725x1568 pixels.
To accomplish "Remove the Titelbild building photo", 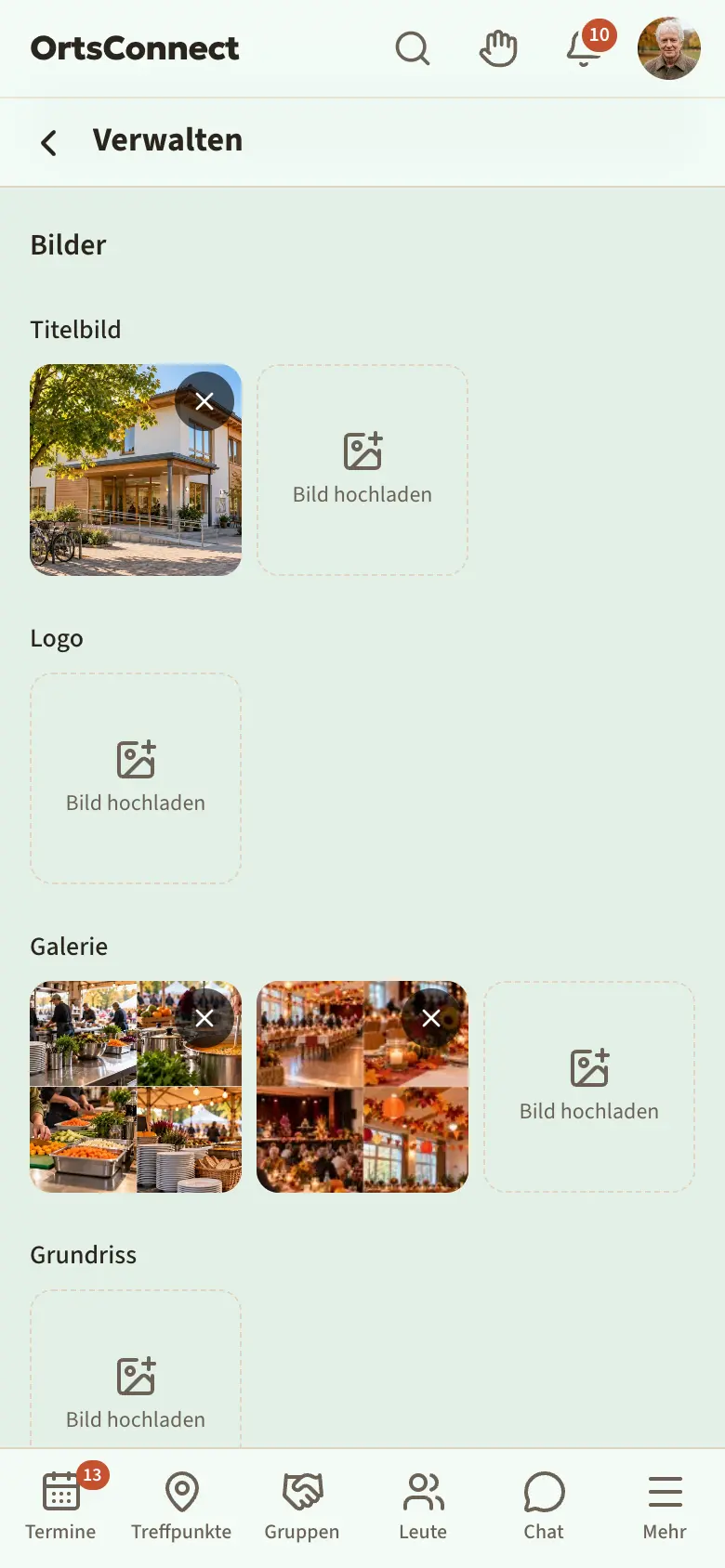I will tap(204, 401).
